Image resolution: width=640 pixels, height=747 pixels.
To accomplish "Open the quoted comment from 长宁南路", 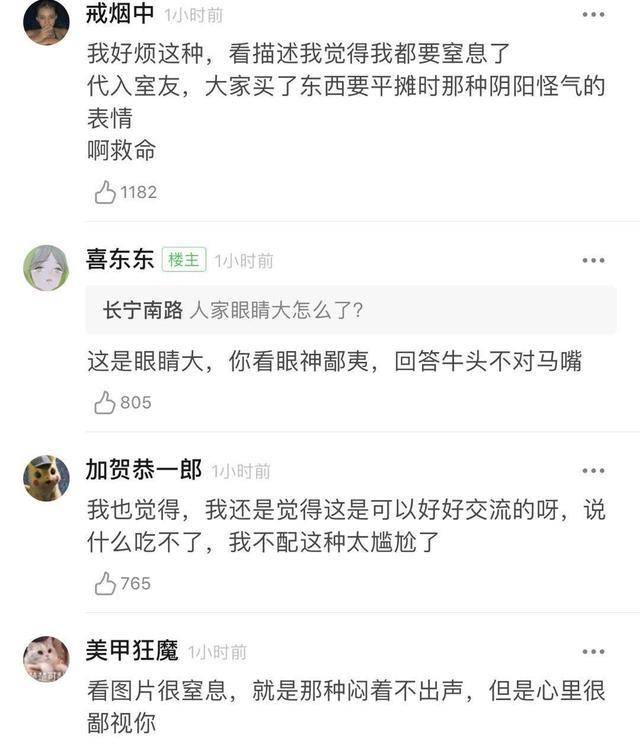I will [350, 311].
